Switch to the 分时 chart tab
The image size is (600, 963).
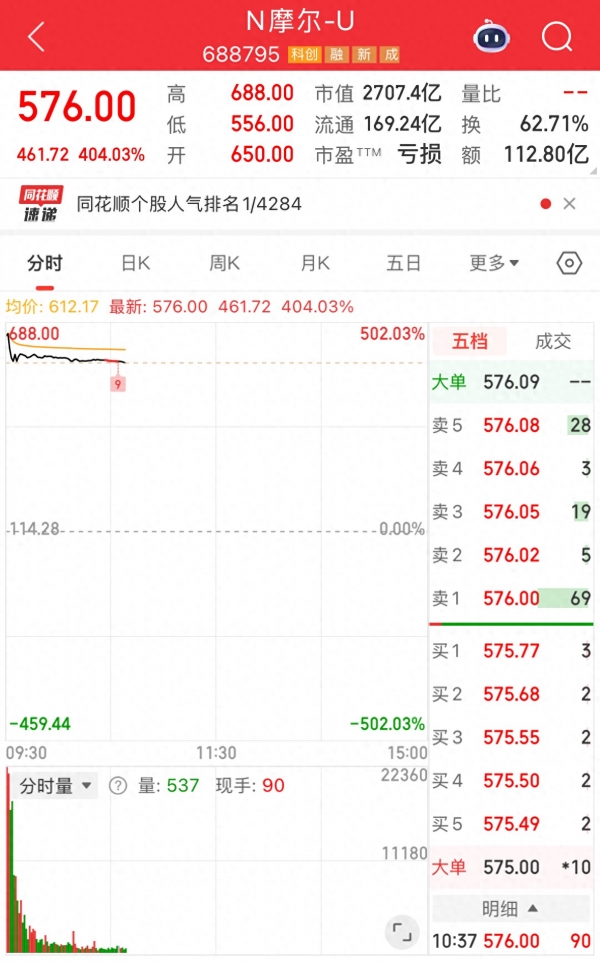point(44,263)
